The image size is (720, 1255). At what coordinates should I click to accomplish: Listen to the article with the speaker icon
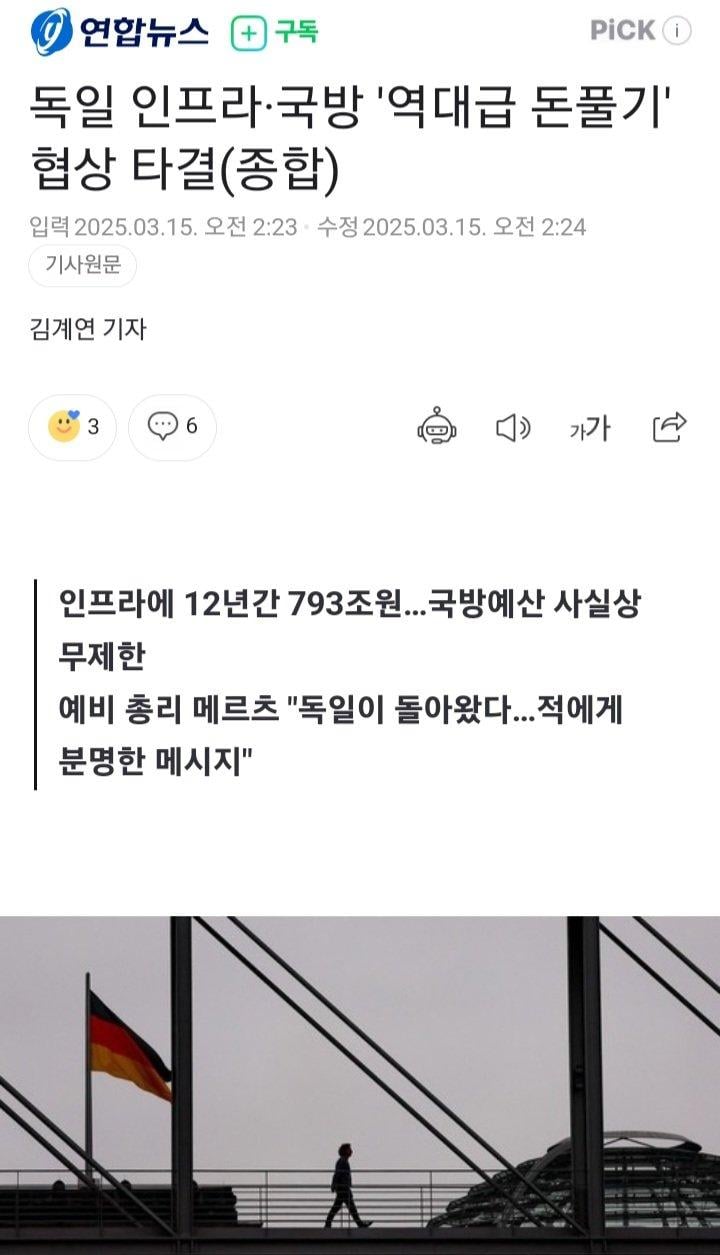tap(513, 428)
